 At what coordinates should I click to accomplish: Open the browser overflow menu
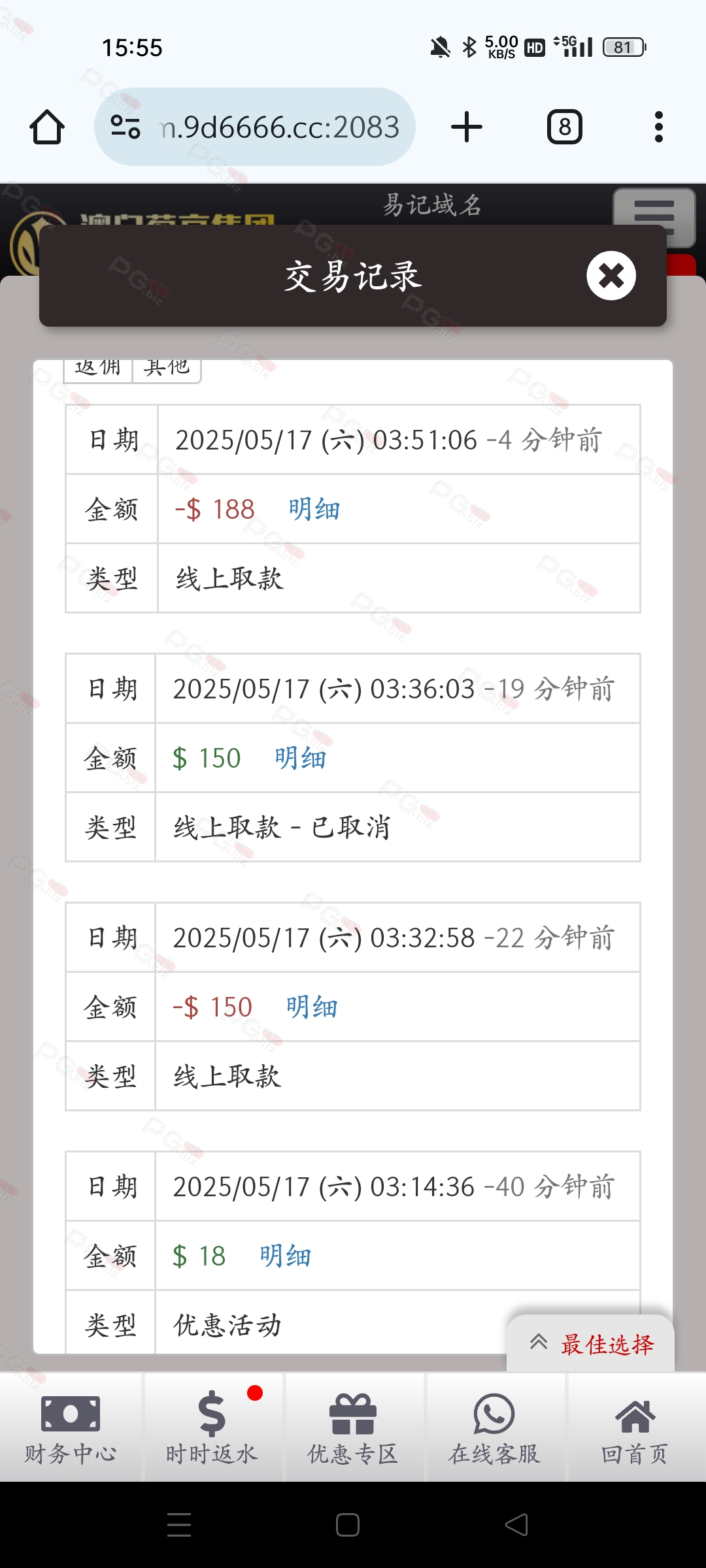pos(659,127)
